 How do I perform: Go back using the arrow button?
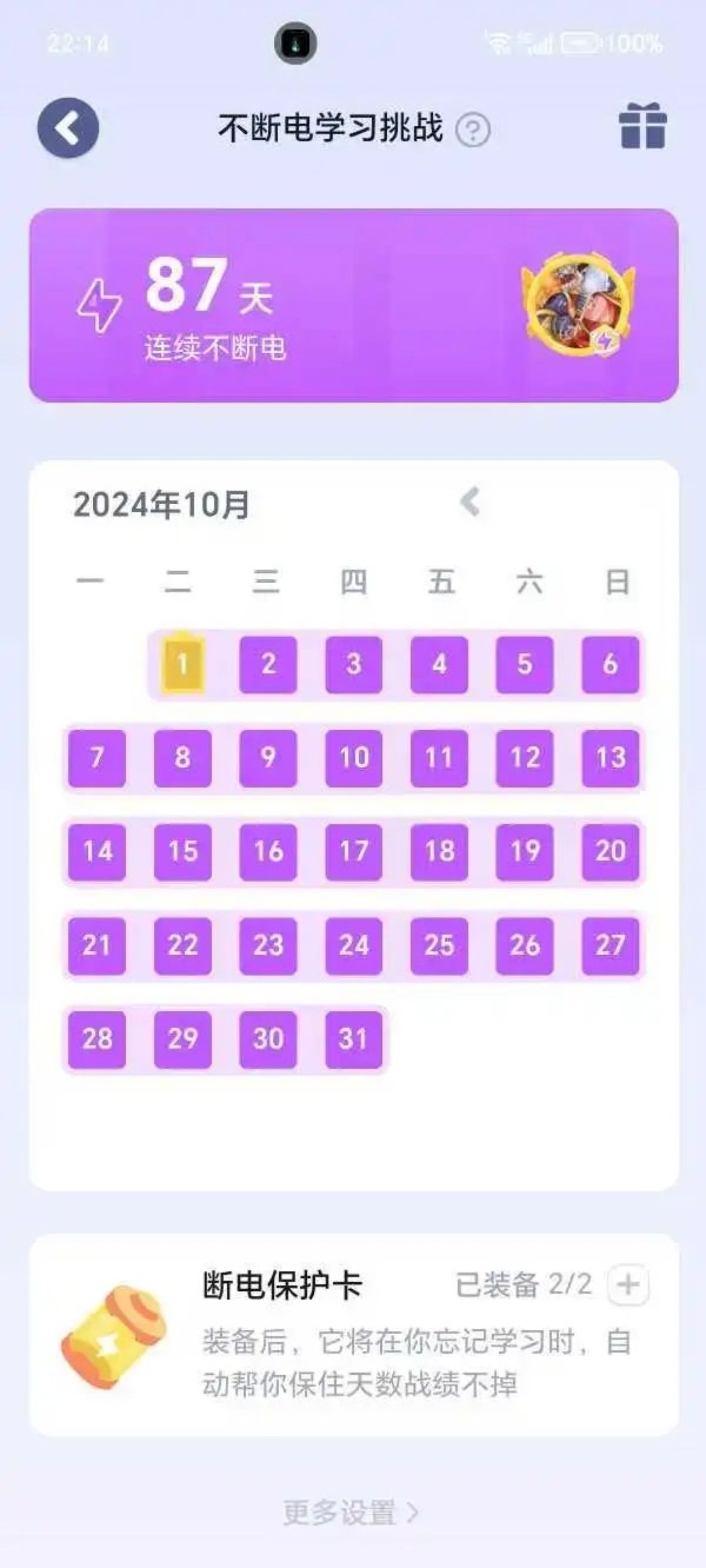point(68,128)
